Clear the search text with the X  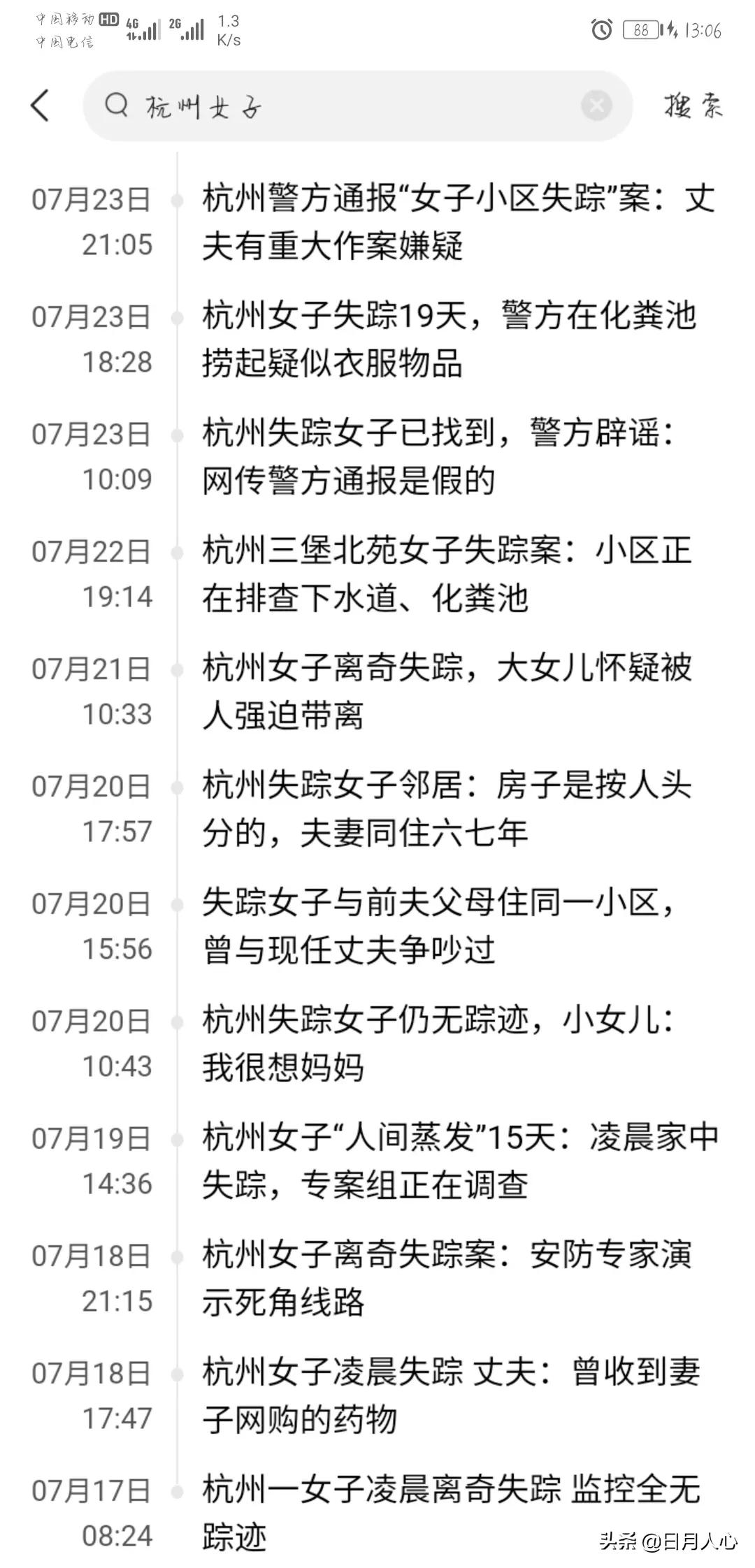tap(596, 106)
